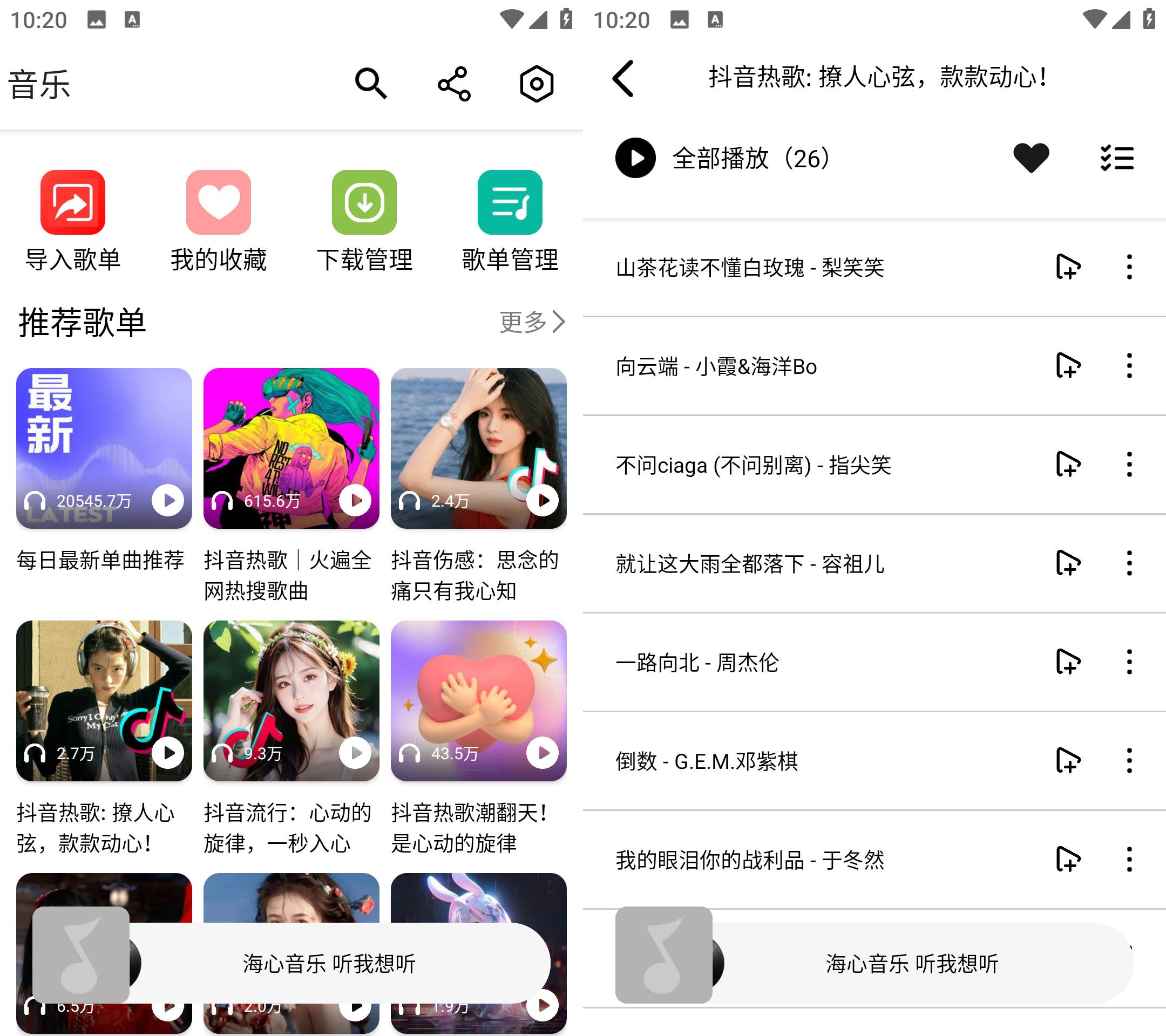Open the search icon in music header
1166x1036 pixels.
[371, 84]
